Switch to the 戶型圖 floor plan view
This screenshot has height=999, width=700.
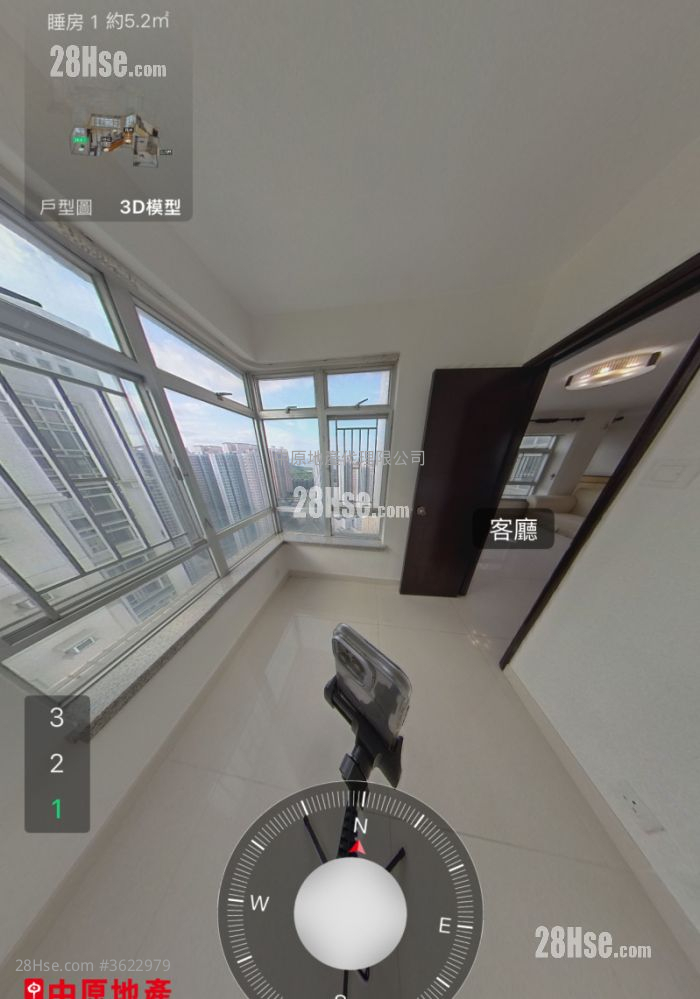[66, 207]
